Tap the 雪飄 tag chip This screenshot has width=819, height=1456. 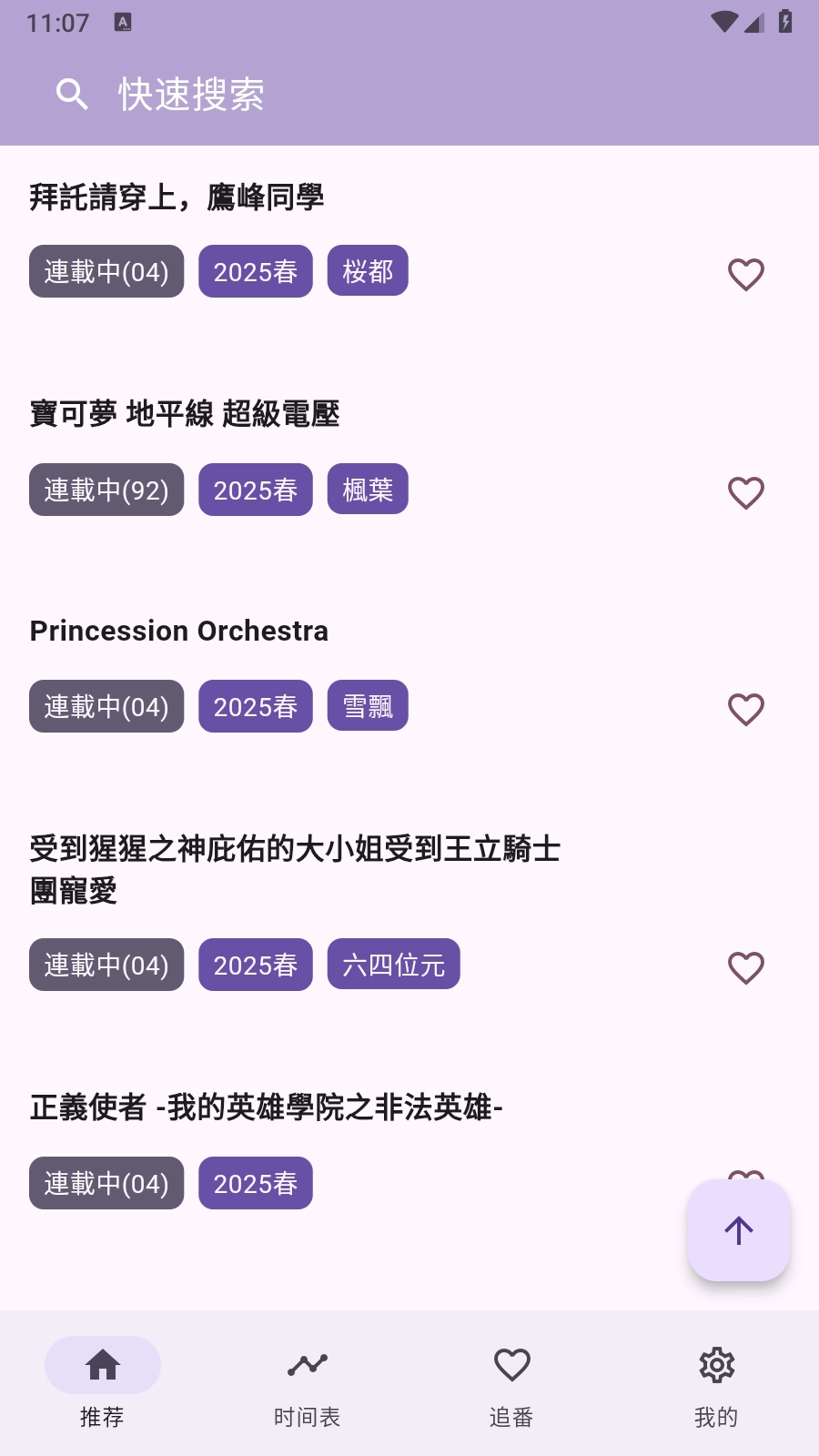368,706
